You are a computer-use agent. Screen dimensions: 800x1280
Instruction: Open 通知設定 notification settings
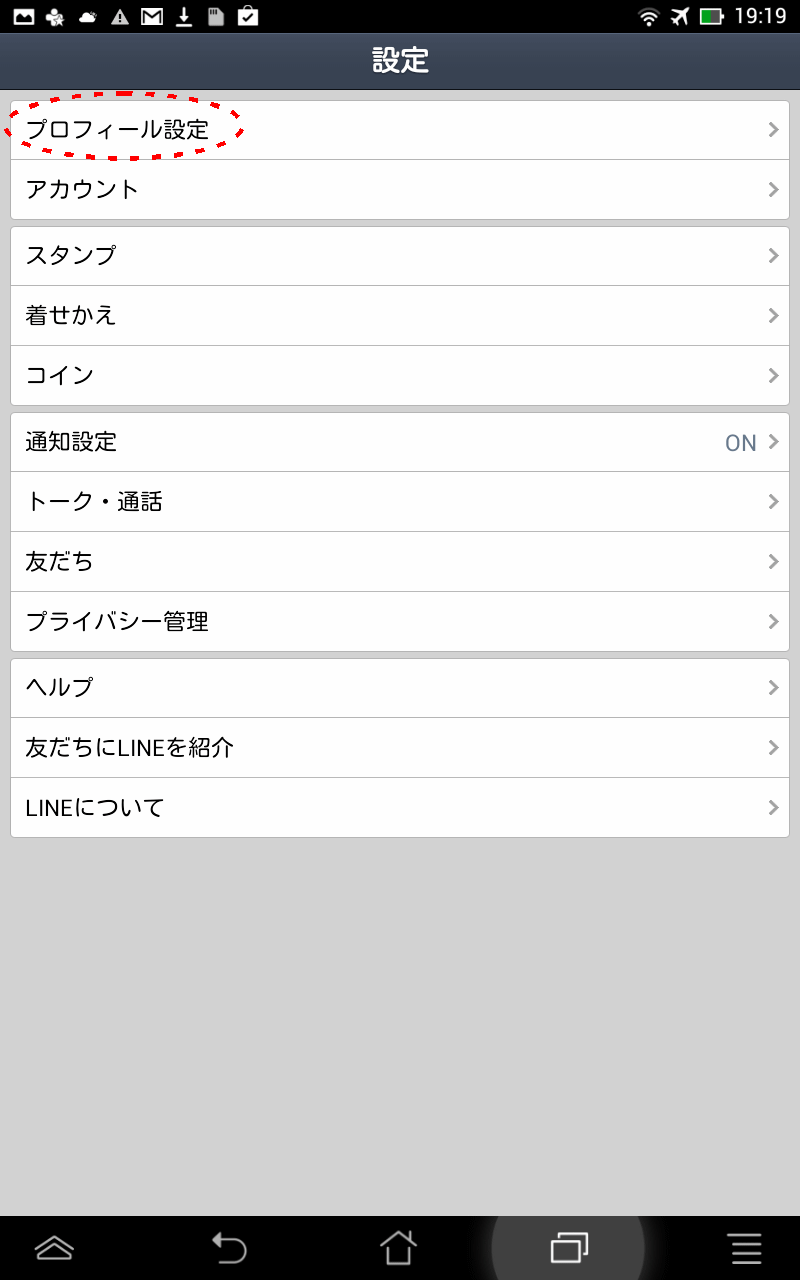[x=398, y=442]
